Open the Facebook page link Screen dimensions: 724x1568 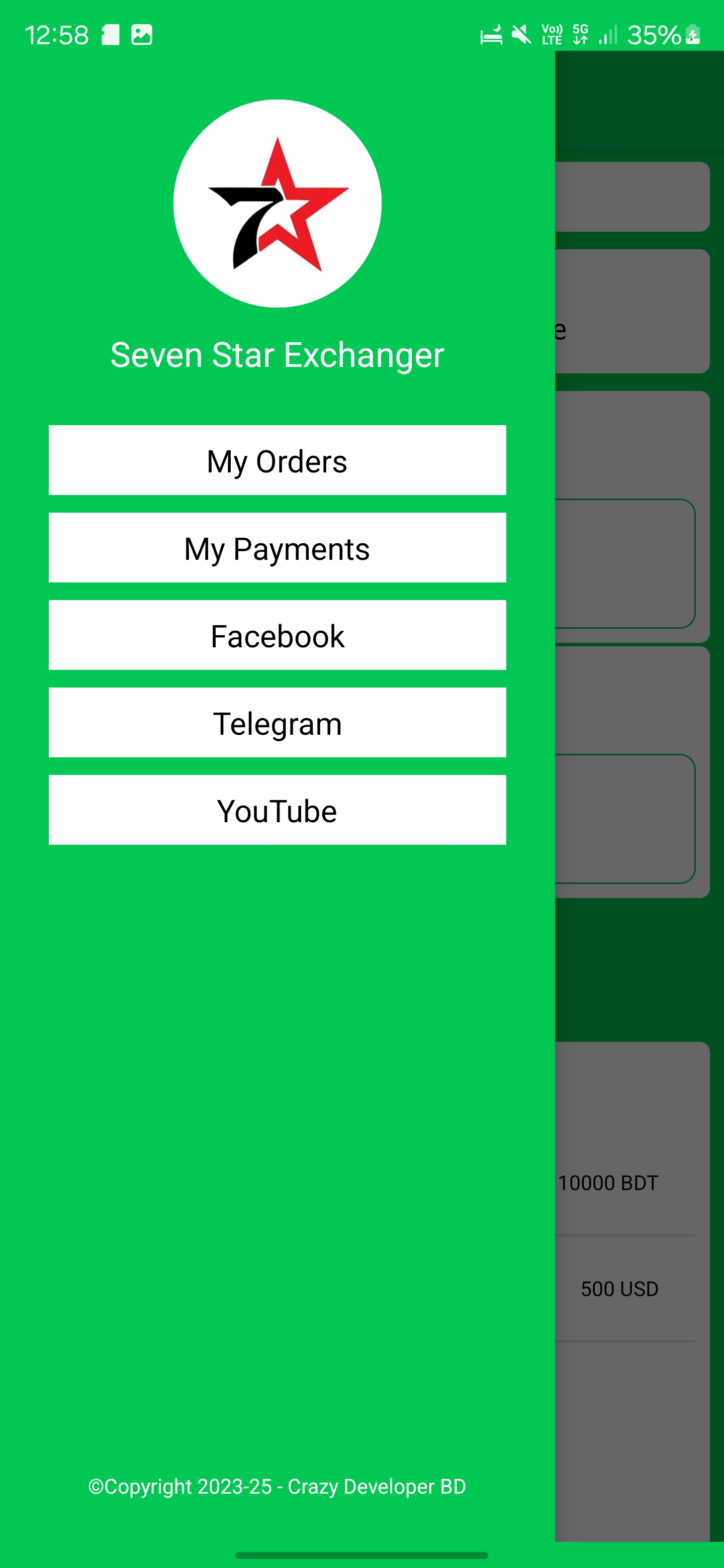point(277,635)
